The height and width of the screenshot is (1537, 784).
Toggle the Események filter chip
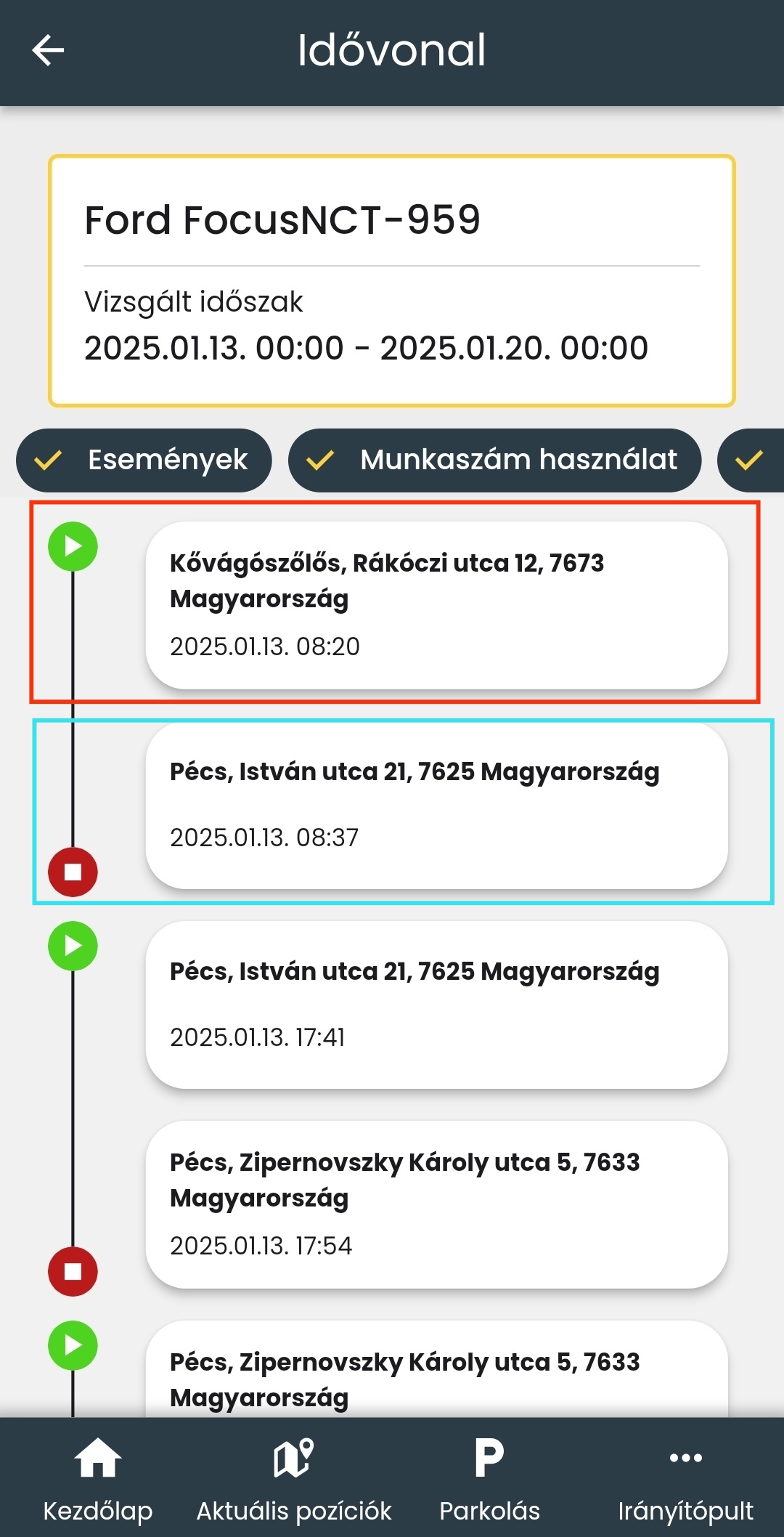(144, 460)
